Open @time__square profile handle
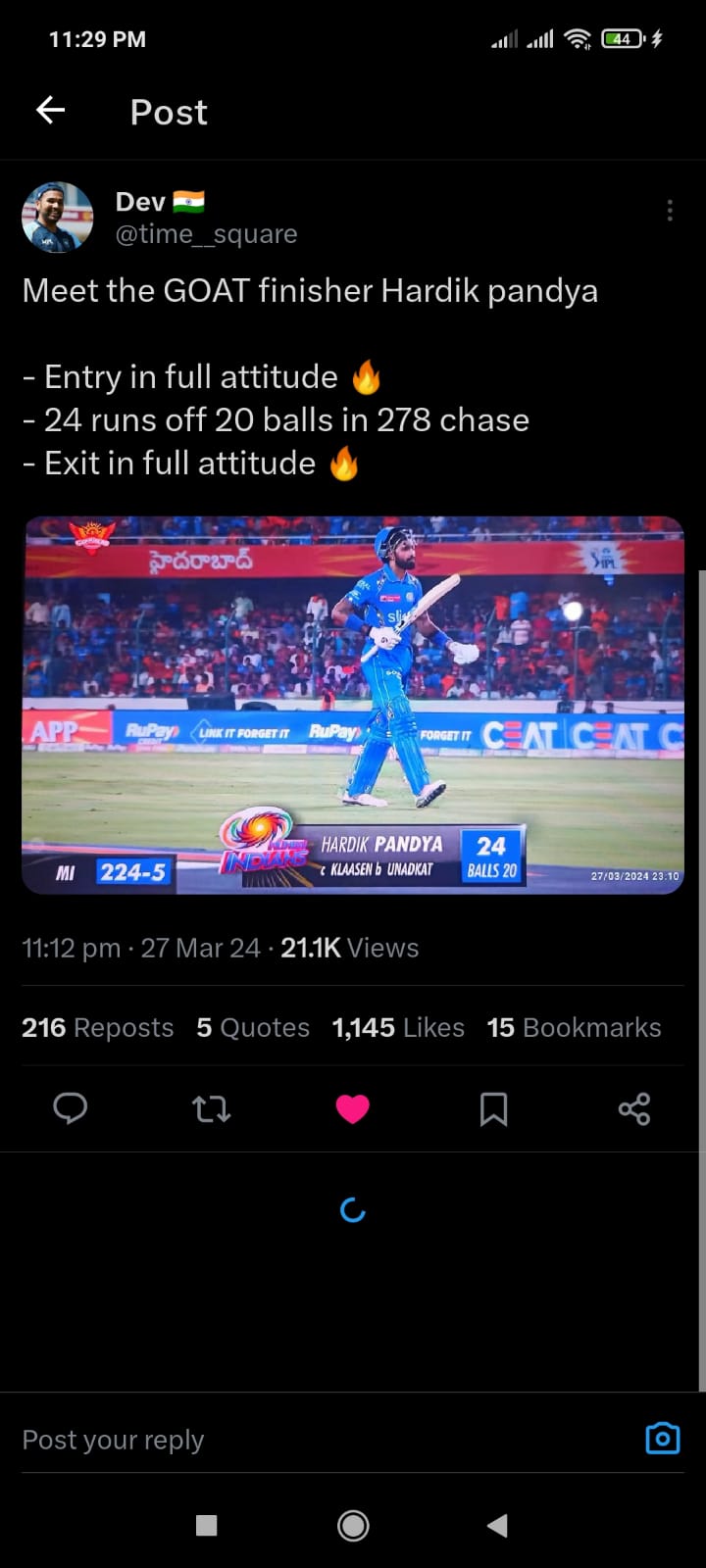 pos(206,234)
